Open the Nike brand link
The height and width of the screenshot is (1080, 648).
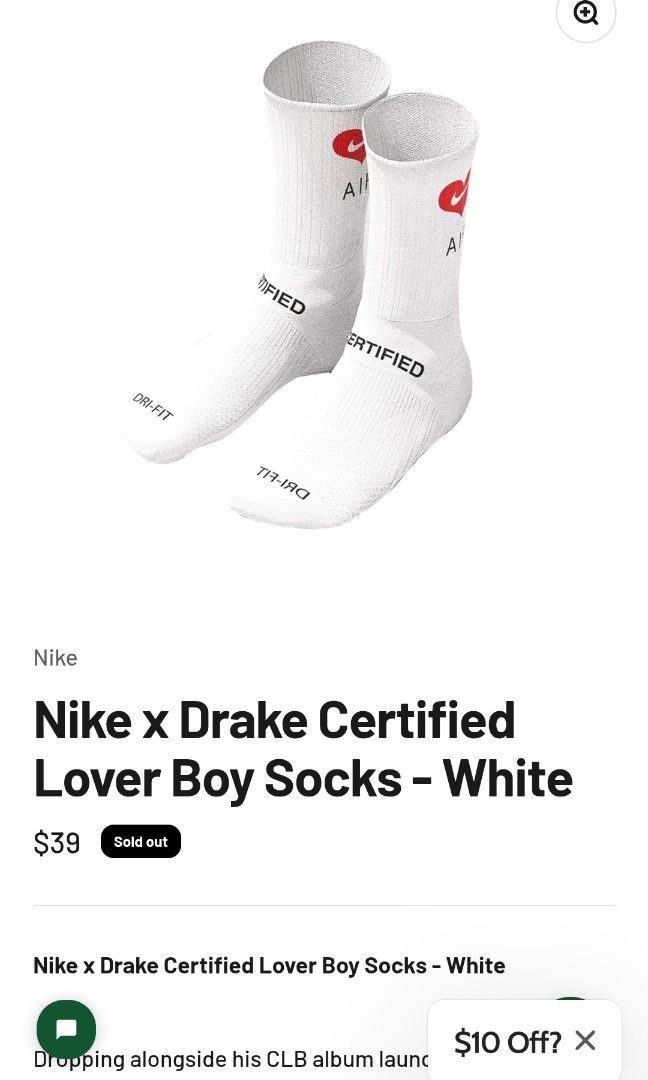tap(55, 658)
